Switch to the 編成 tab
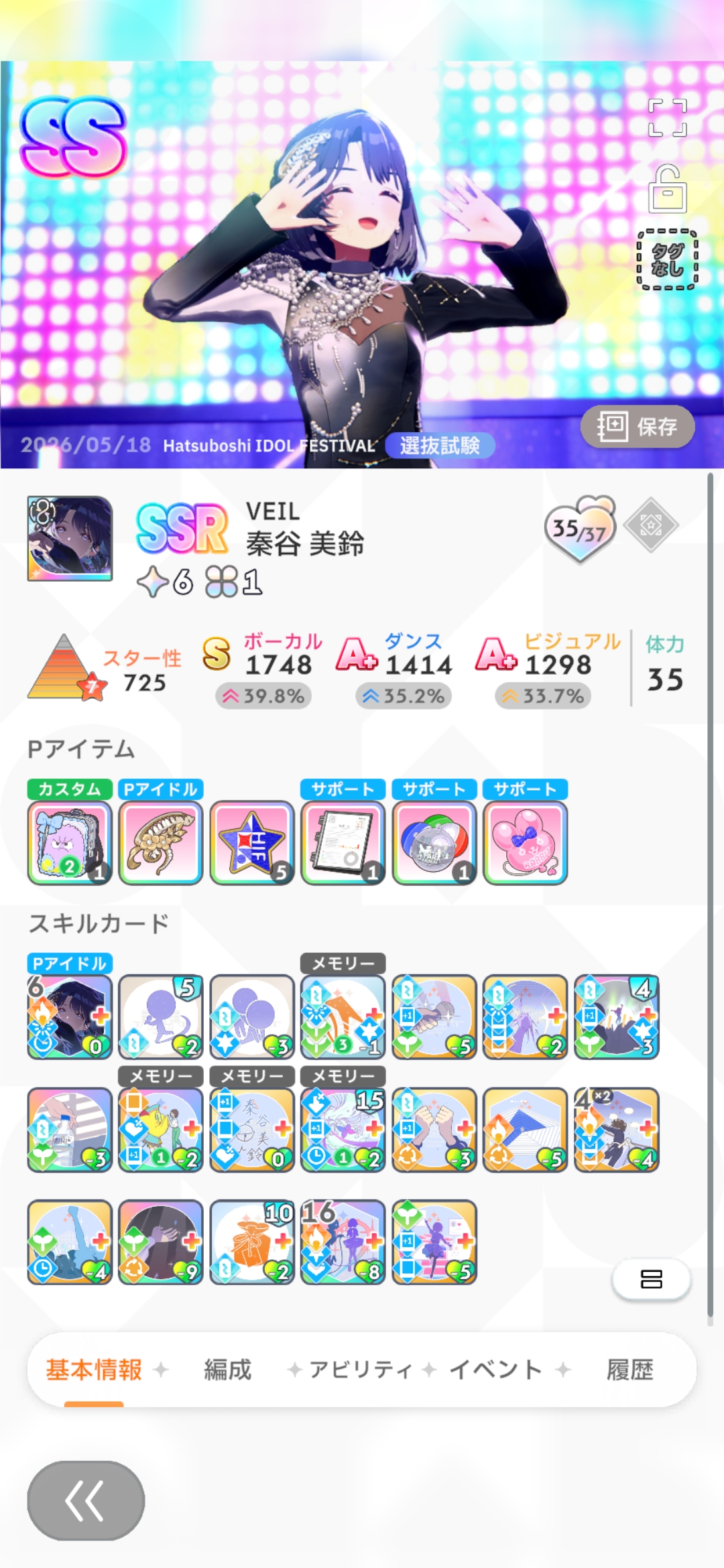The image size is (724, 1568). [228, 1370]
